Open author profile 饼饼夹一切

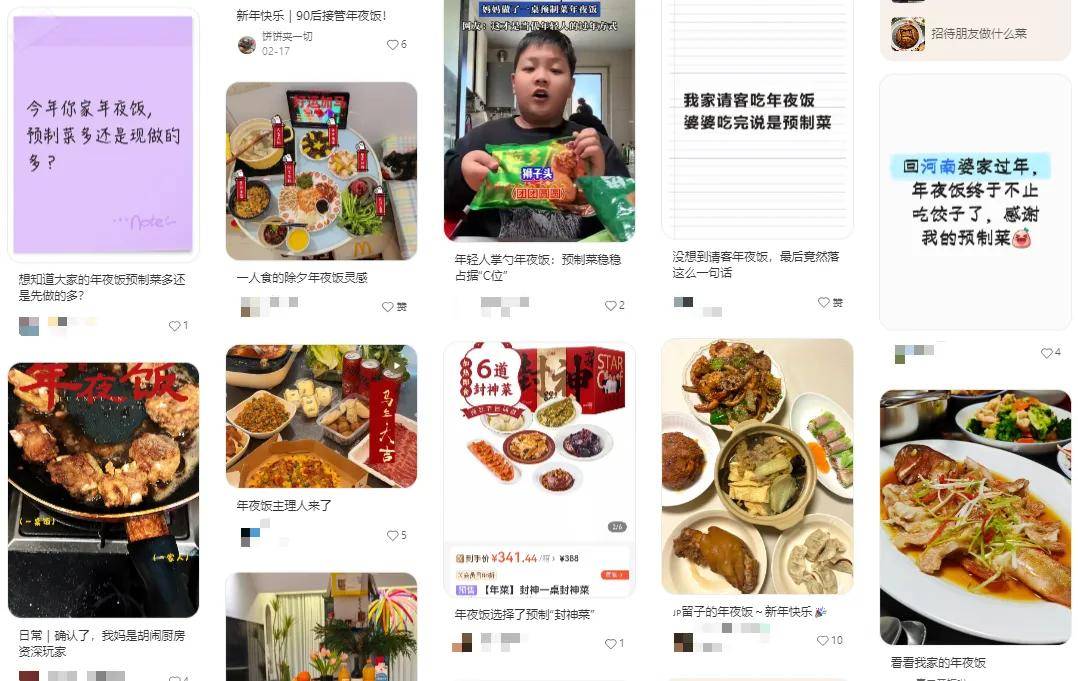tap(287, 37)
